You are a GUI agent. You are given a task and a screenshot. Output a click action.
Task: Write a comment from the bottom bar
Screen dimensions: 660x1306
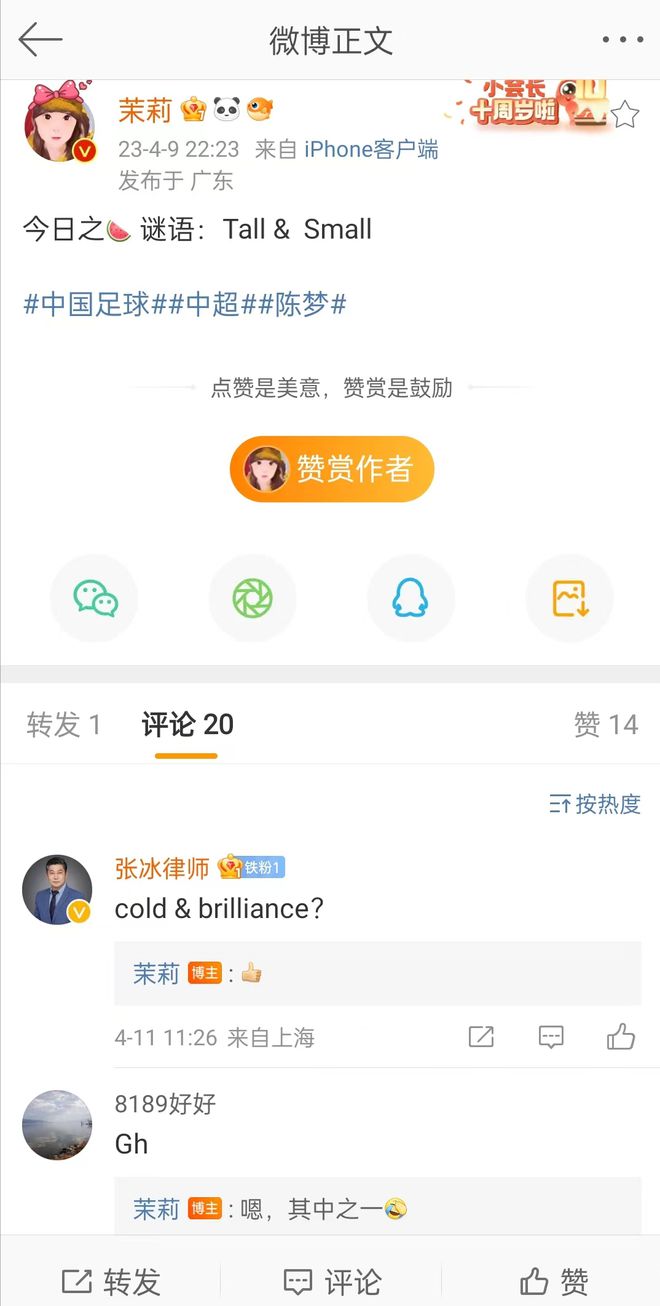pyautogui.click(x=331, y=1282)
